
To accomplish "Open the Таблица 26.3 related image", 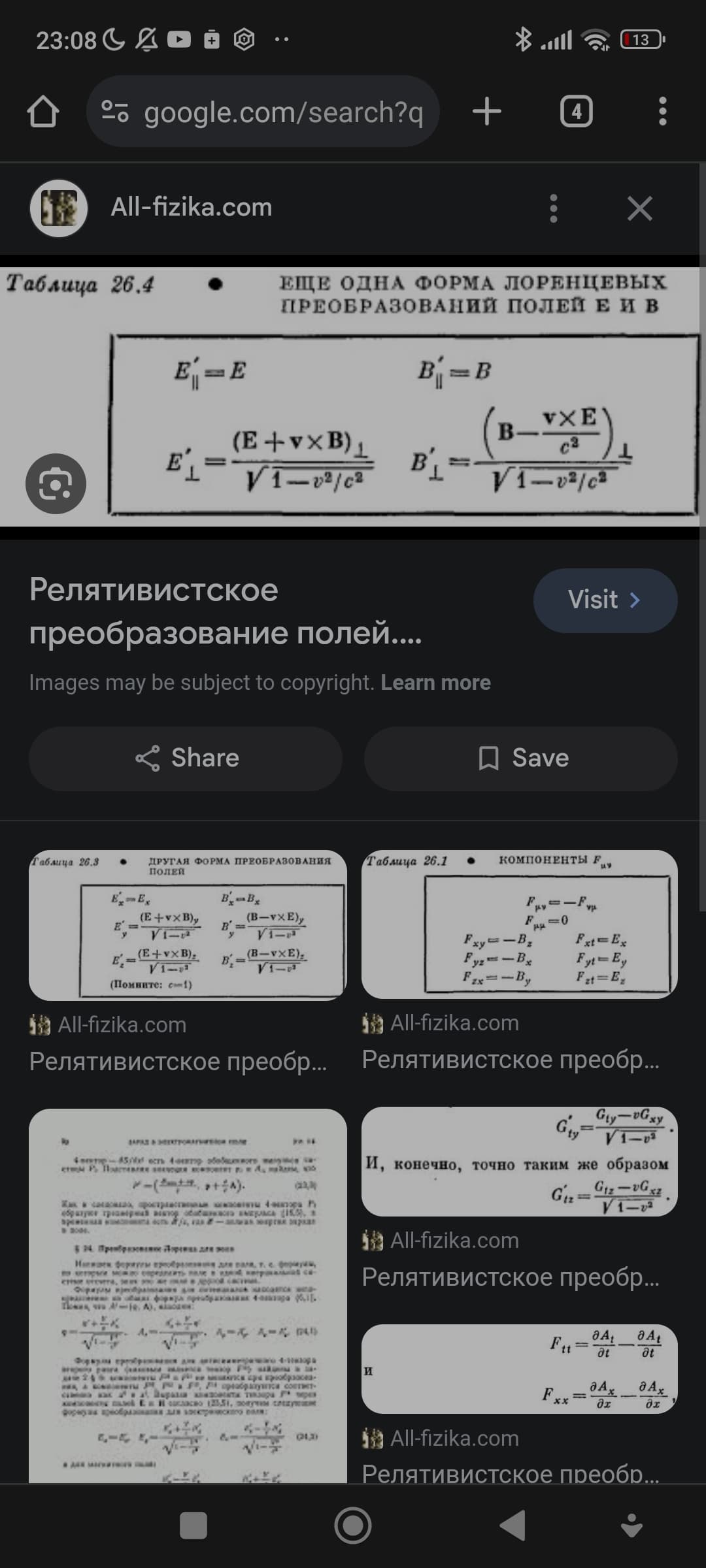I will [188, 925].
